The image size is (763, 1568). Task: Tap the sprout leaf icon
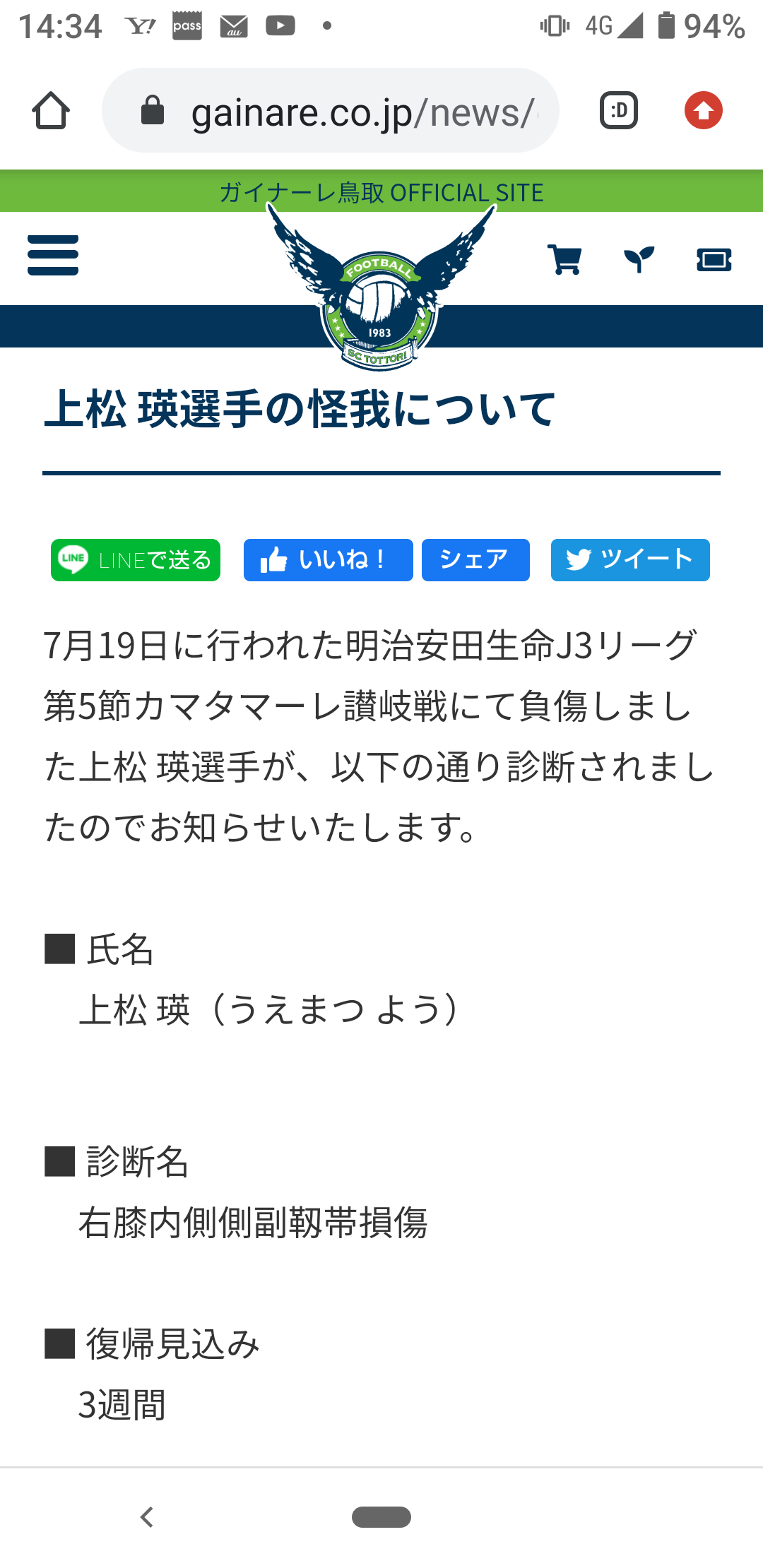(639, 259)
